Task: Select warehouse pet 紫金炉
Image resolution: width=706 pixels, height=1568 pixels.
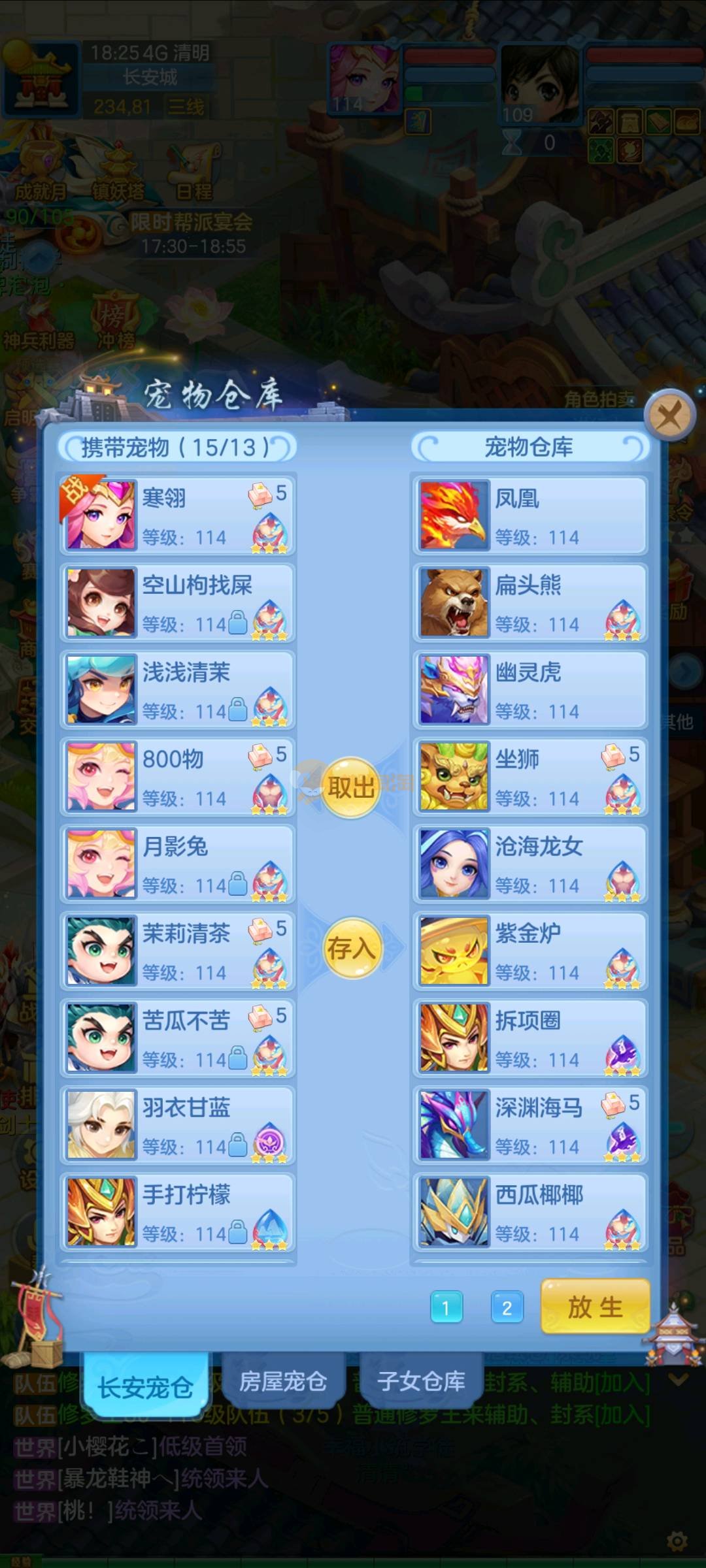Action: 529,951
